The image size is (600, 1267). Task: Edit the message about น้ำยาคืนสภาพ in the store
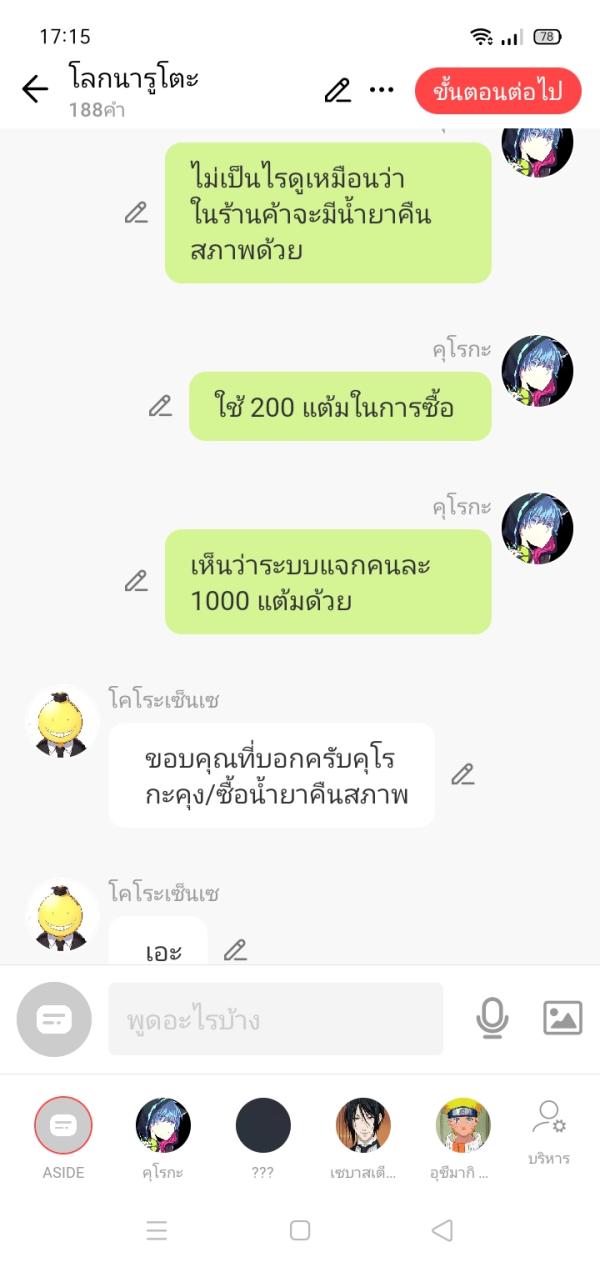(x=136, y=212)
